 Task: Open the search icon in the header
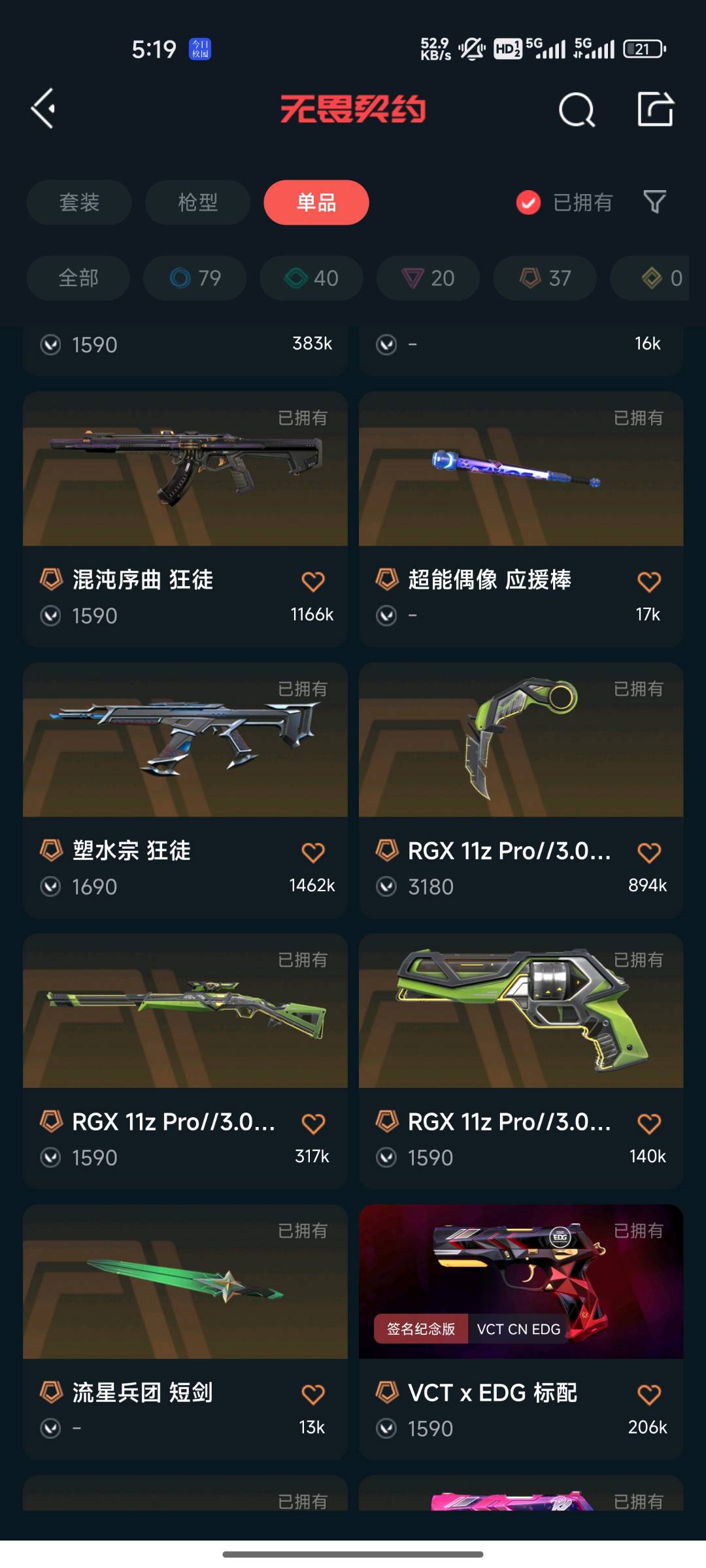(577, 110)
